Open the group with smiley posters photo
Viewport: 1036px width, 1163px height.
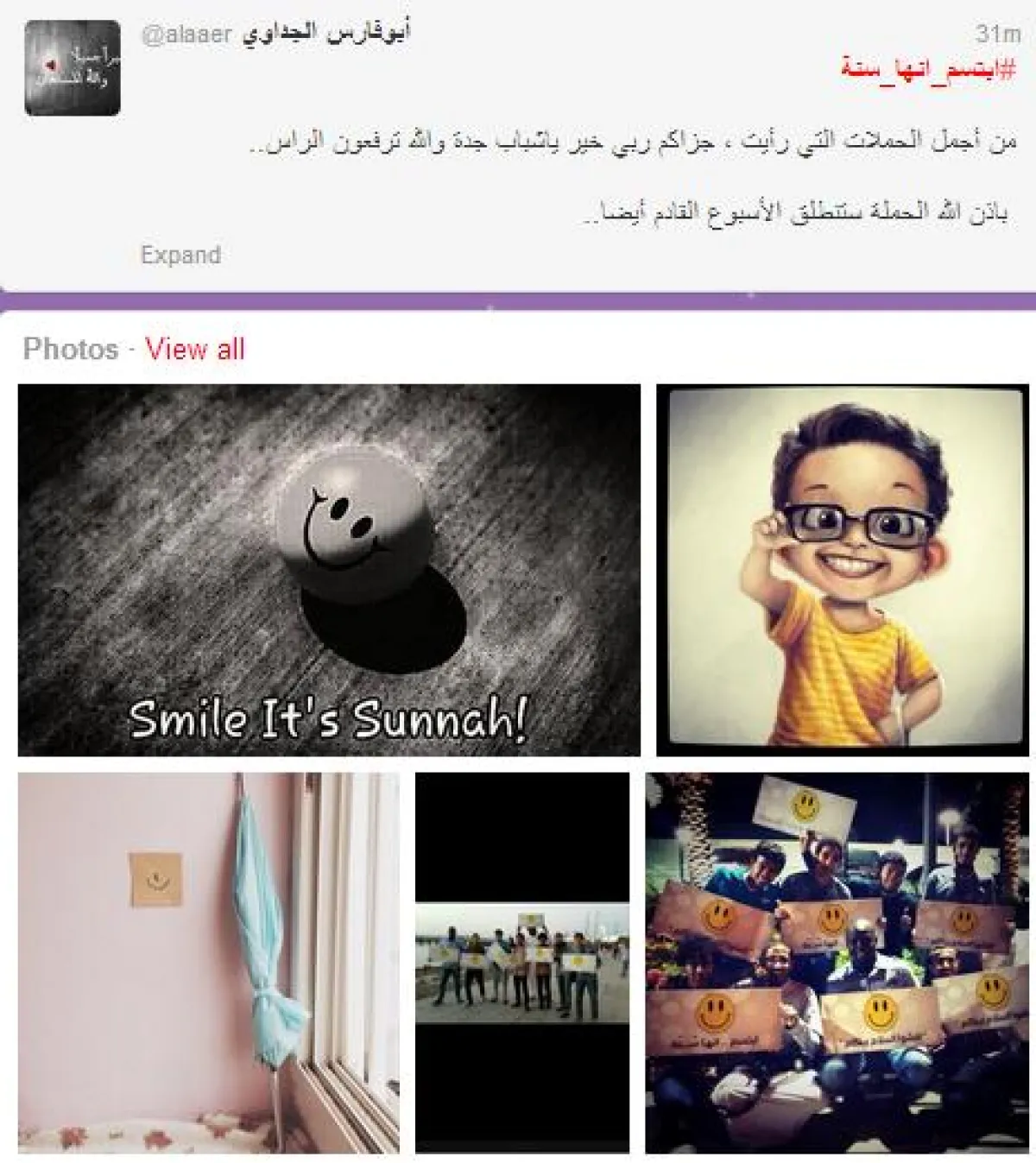837,963
